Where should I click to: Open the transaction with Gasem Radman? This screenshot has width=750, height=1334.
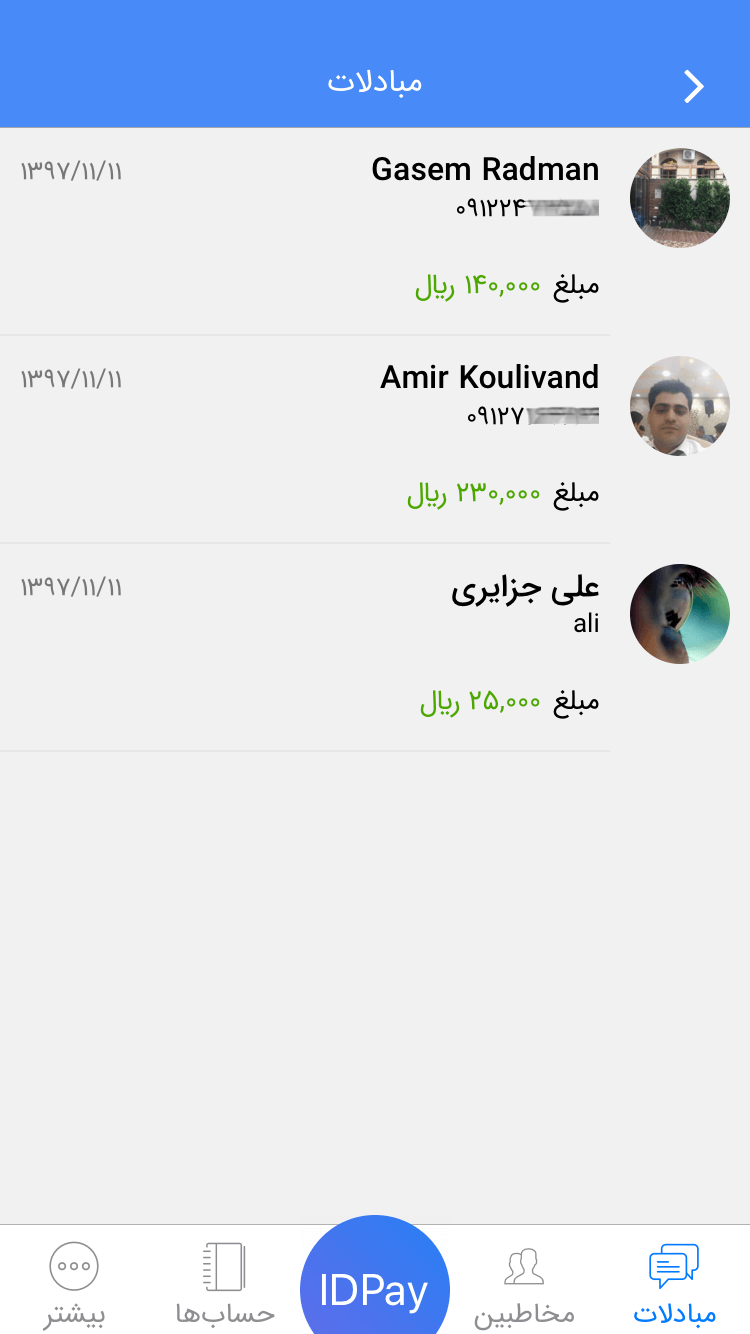point(375,230)
